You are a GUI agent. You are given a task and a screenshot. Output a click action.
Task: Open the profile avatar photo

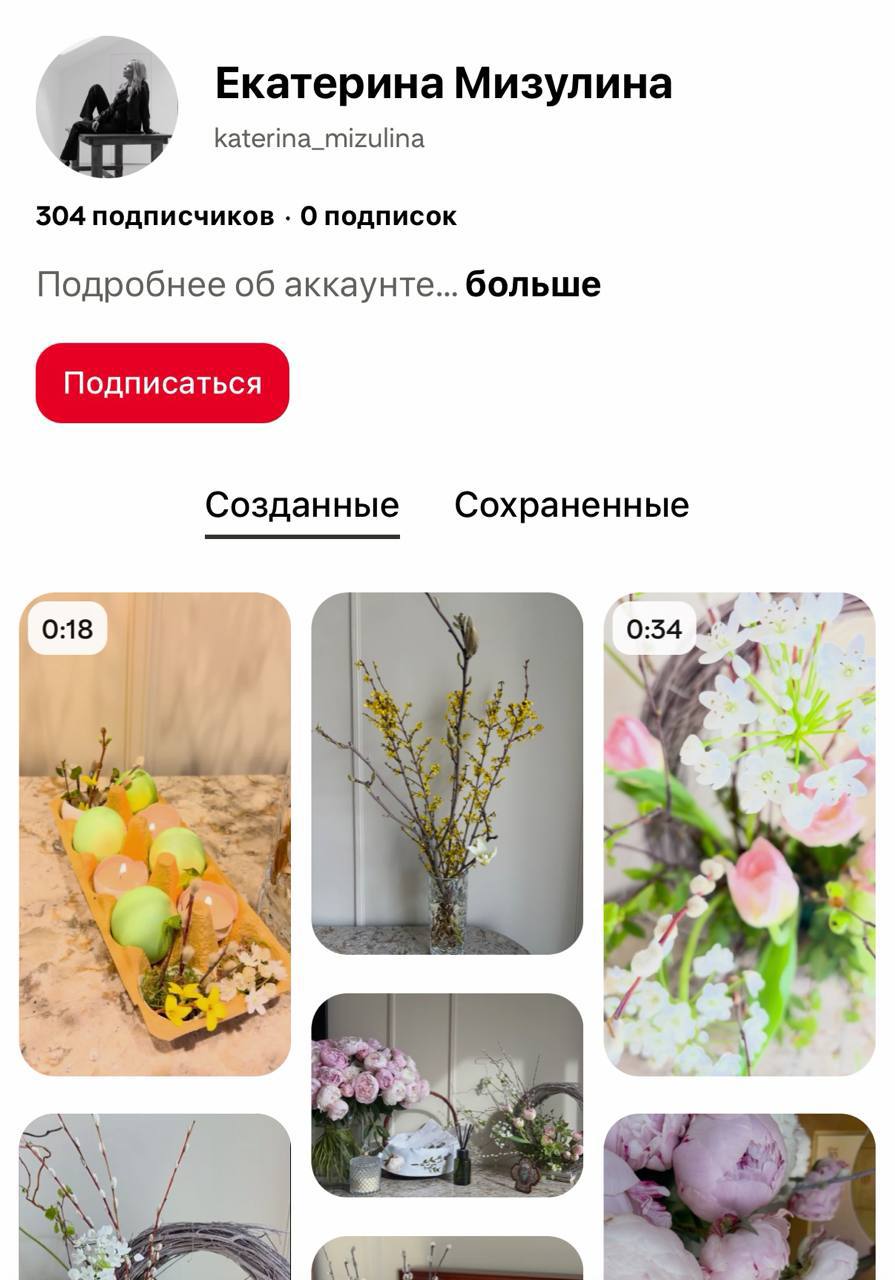click(x=107, y=107)
